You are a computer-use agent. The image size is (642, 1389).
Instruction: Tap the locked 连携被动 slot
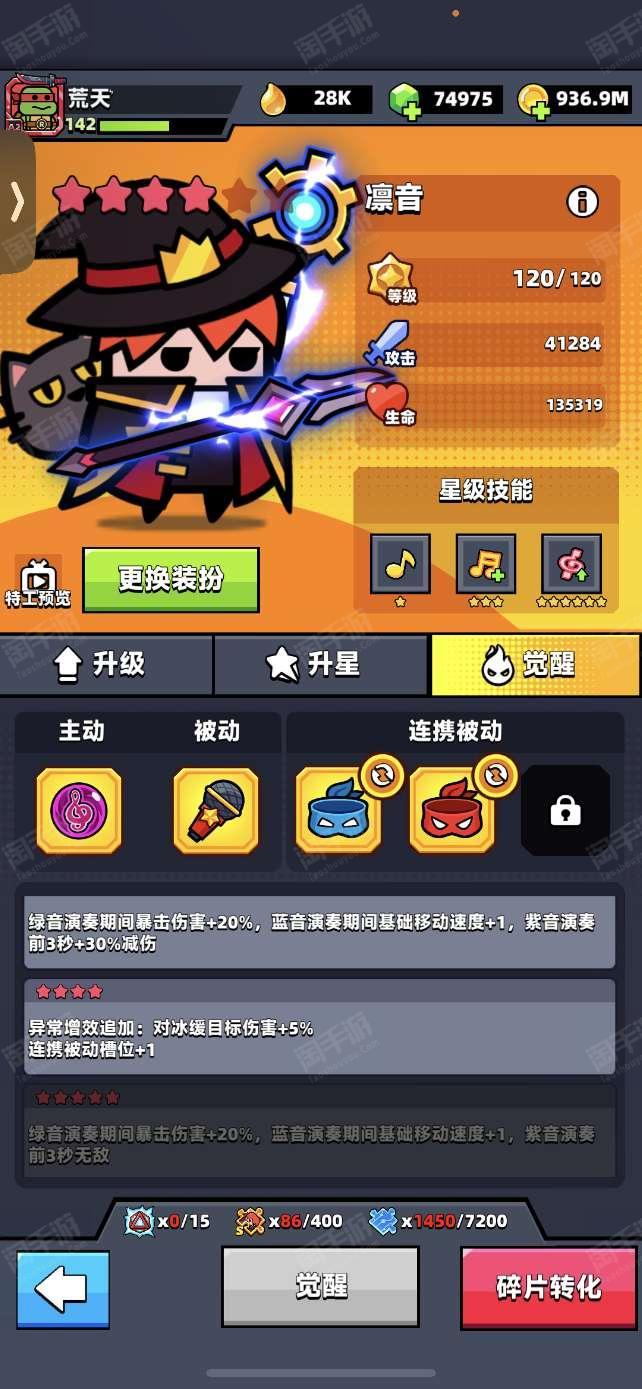click(565, 811)
